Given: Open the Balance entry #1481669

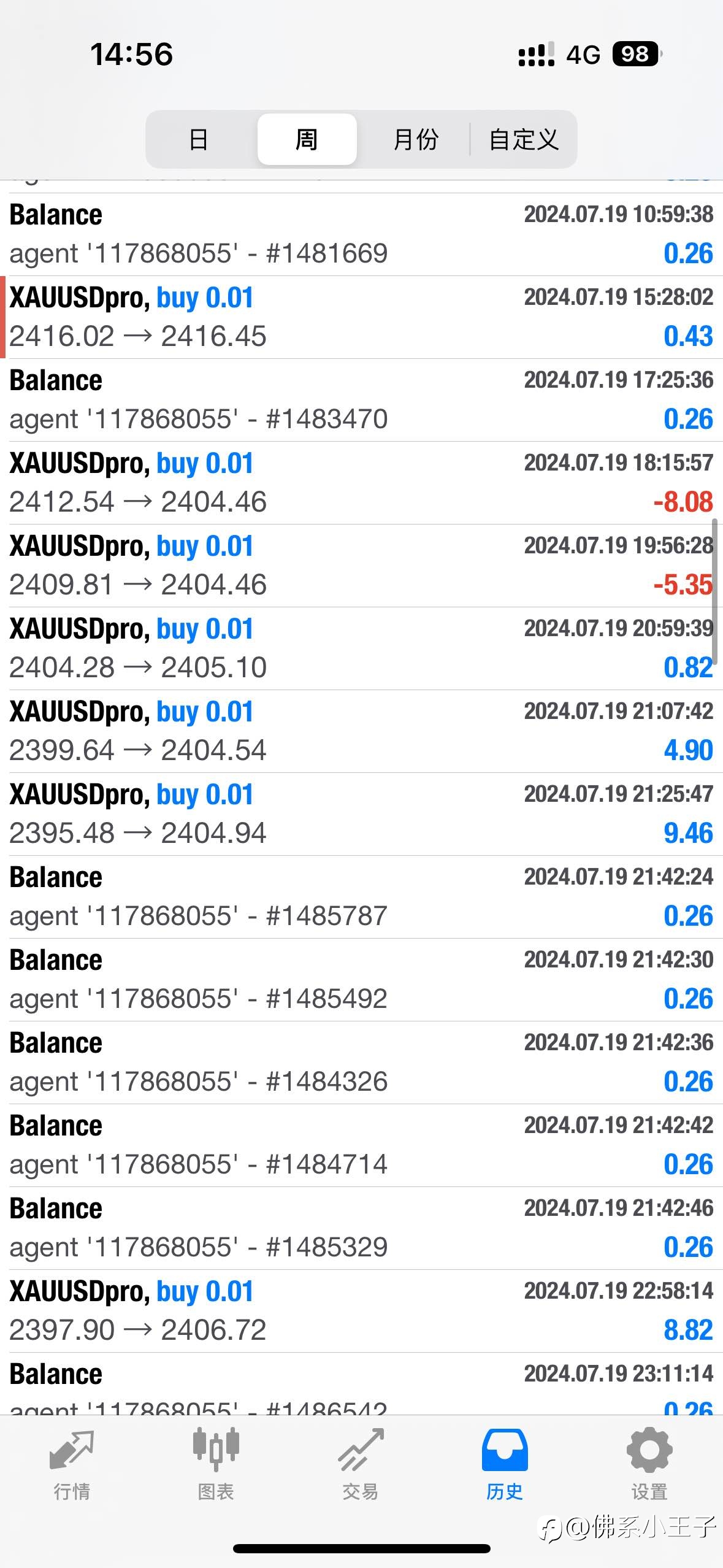Looking at the screenshot, I should (x=361, y=234).
